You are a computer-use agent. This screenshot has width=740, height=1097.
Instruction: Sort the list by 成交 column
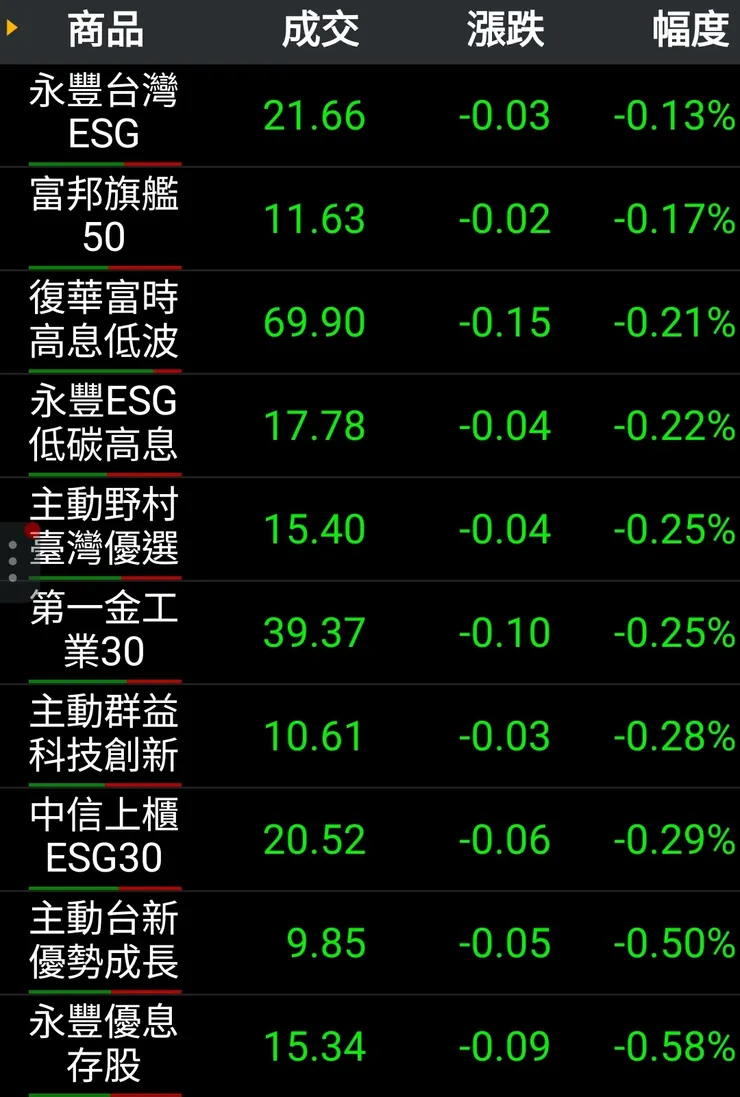tap(320, 30)
